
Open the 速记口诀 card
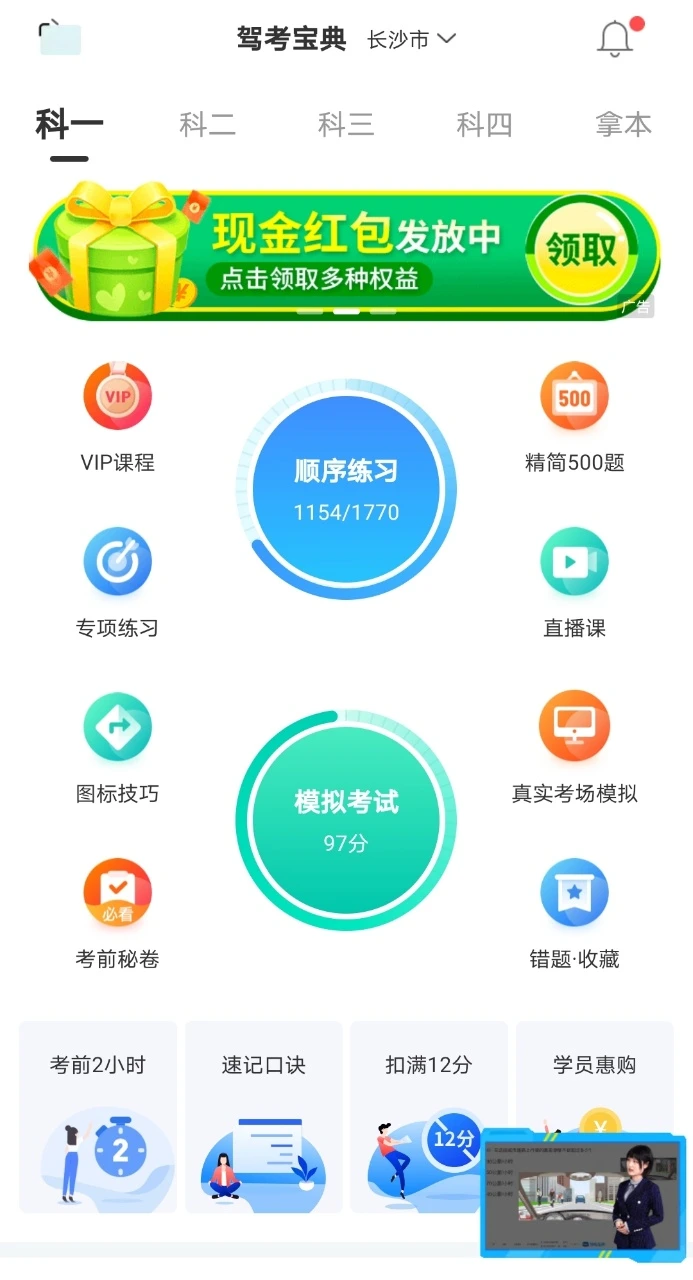tap(263, 1115)
